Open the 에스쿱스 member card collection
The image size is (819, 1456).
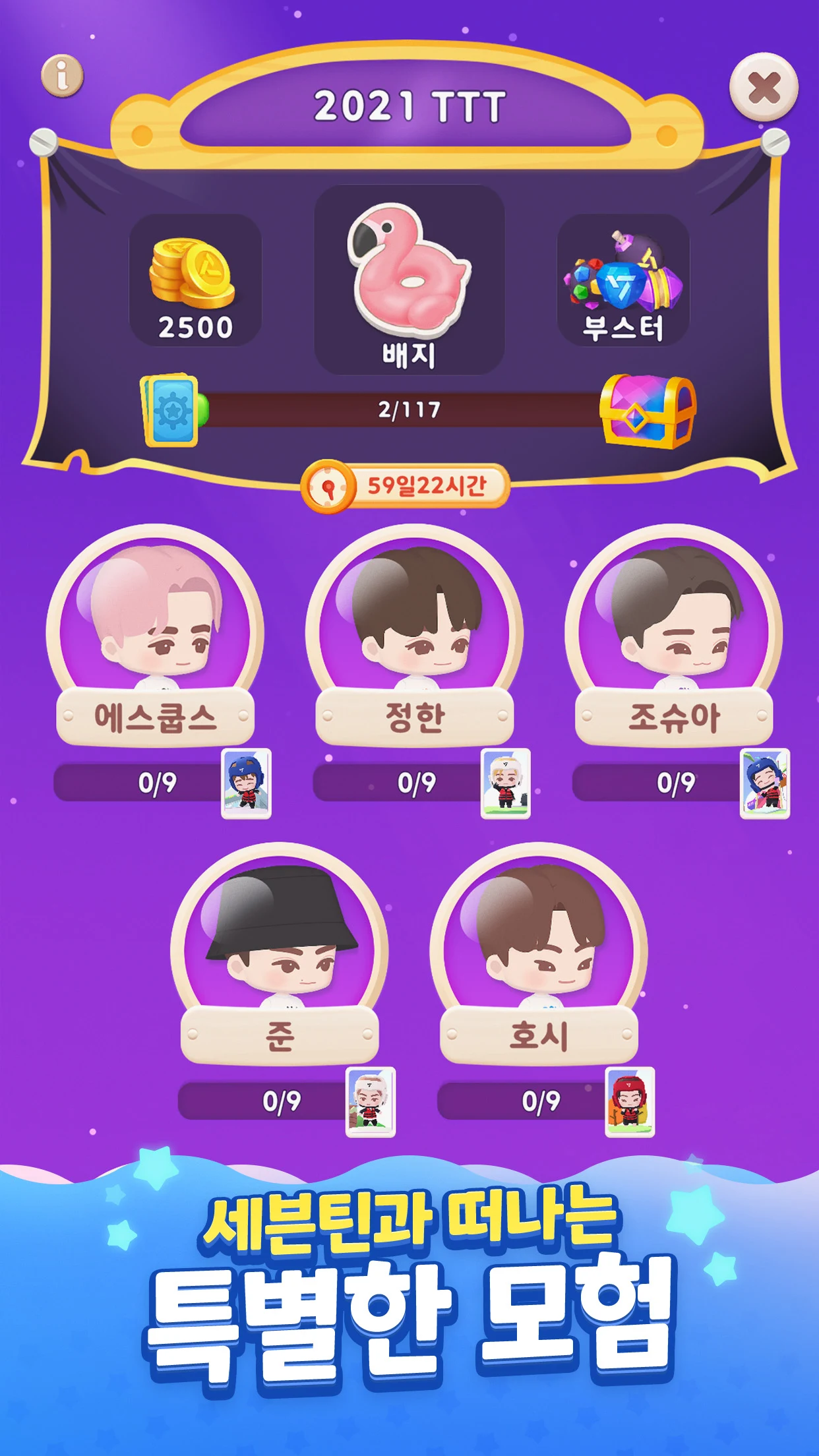(x=156, y=633)
